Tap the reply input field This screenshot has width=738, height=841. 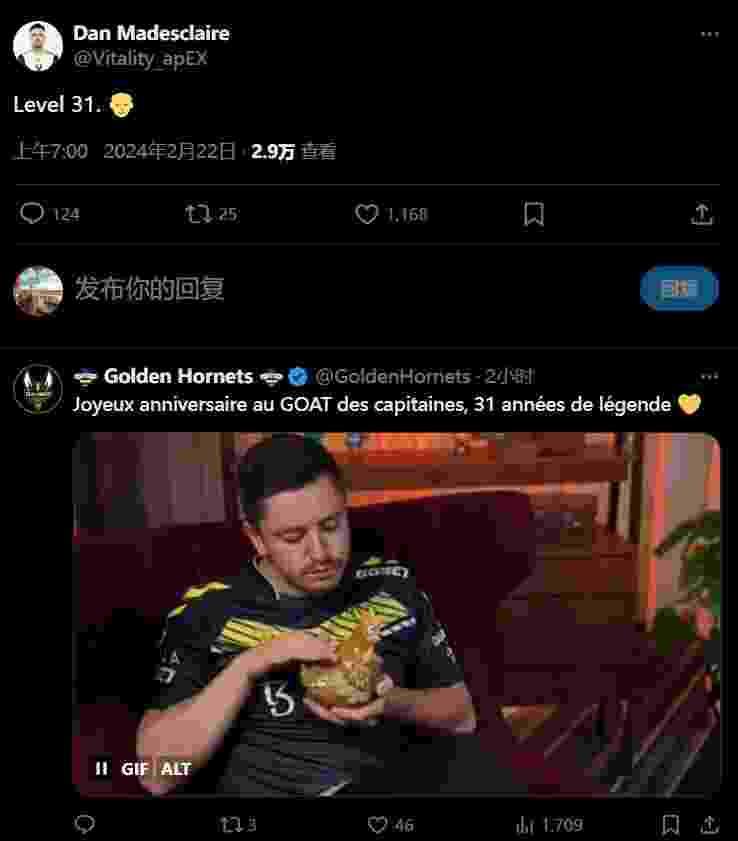point(300,289)
